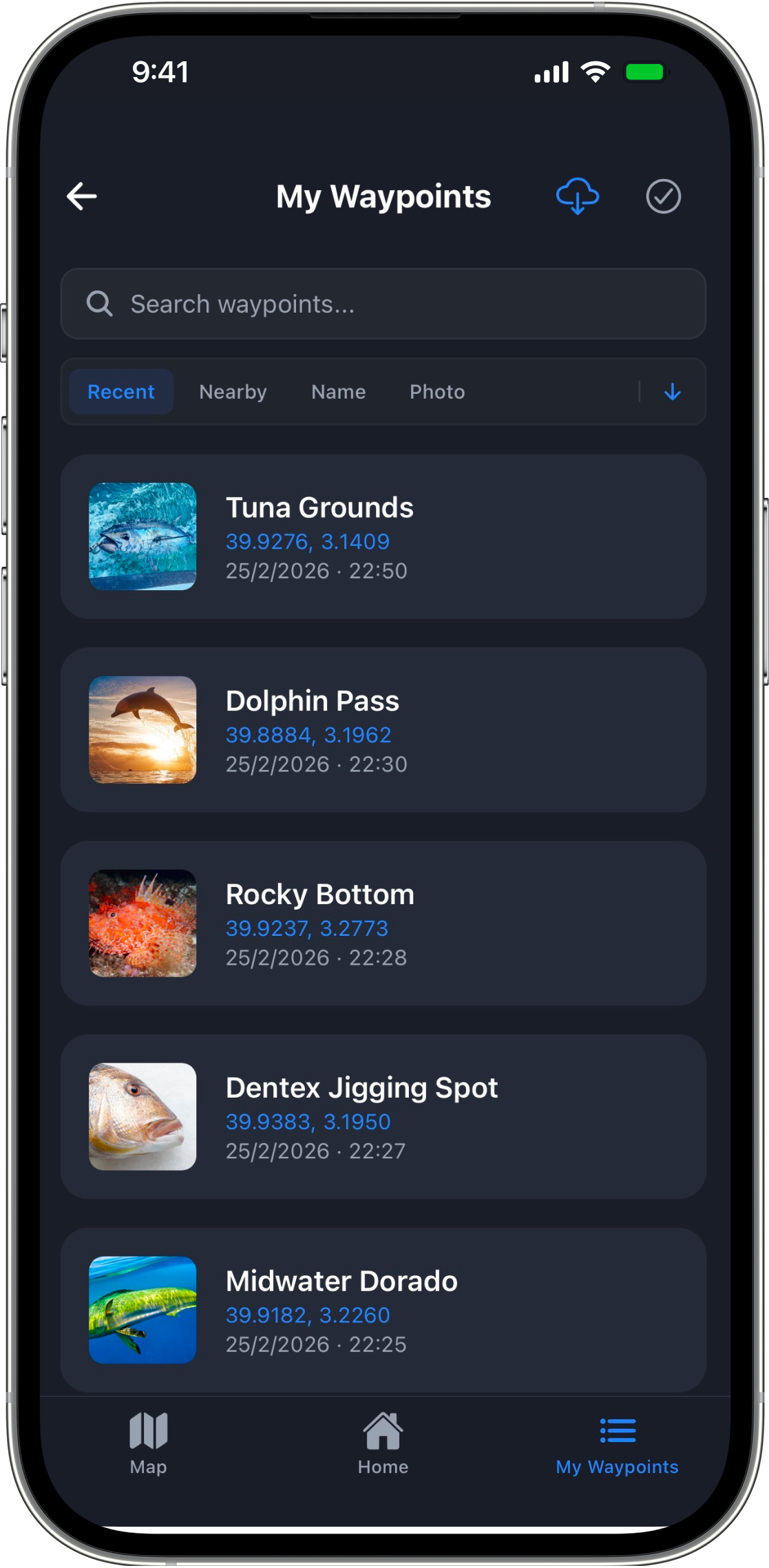Go back using the arrow icon
Image resolution: width=769 pixels, height=1568 pixels.
pos(82,196)
